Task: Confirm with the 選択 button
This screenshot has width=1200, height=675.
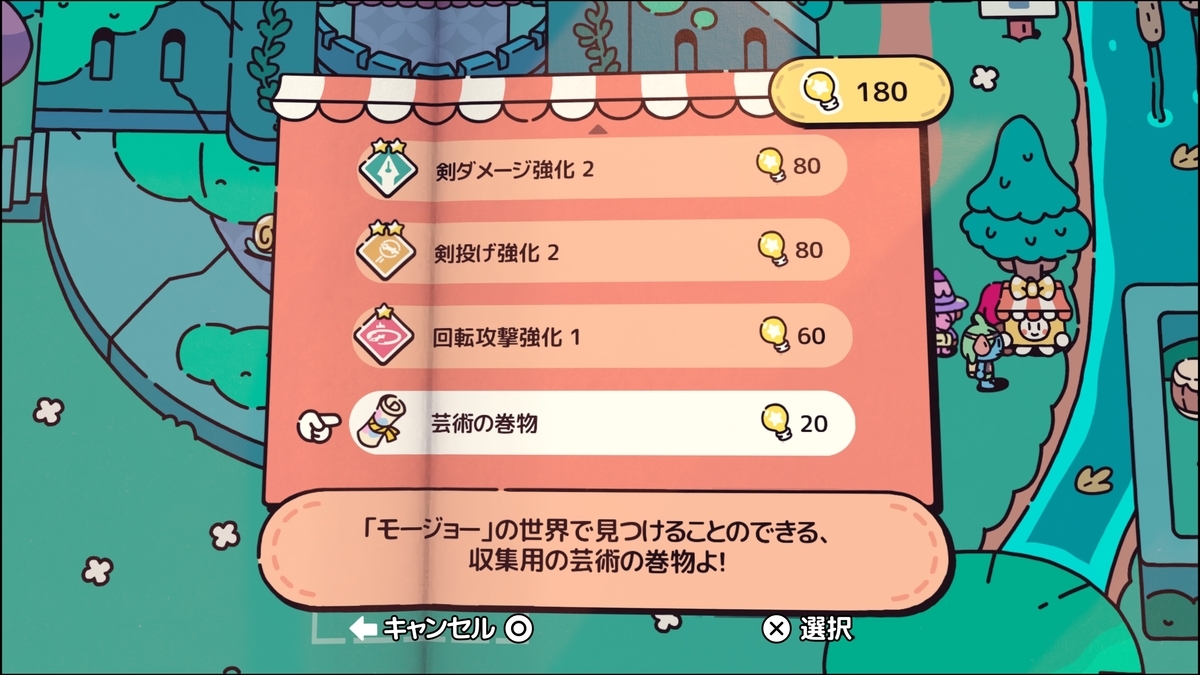Action: [x=808, y=628]
